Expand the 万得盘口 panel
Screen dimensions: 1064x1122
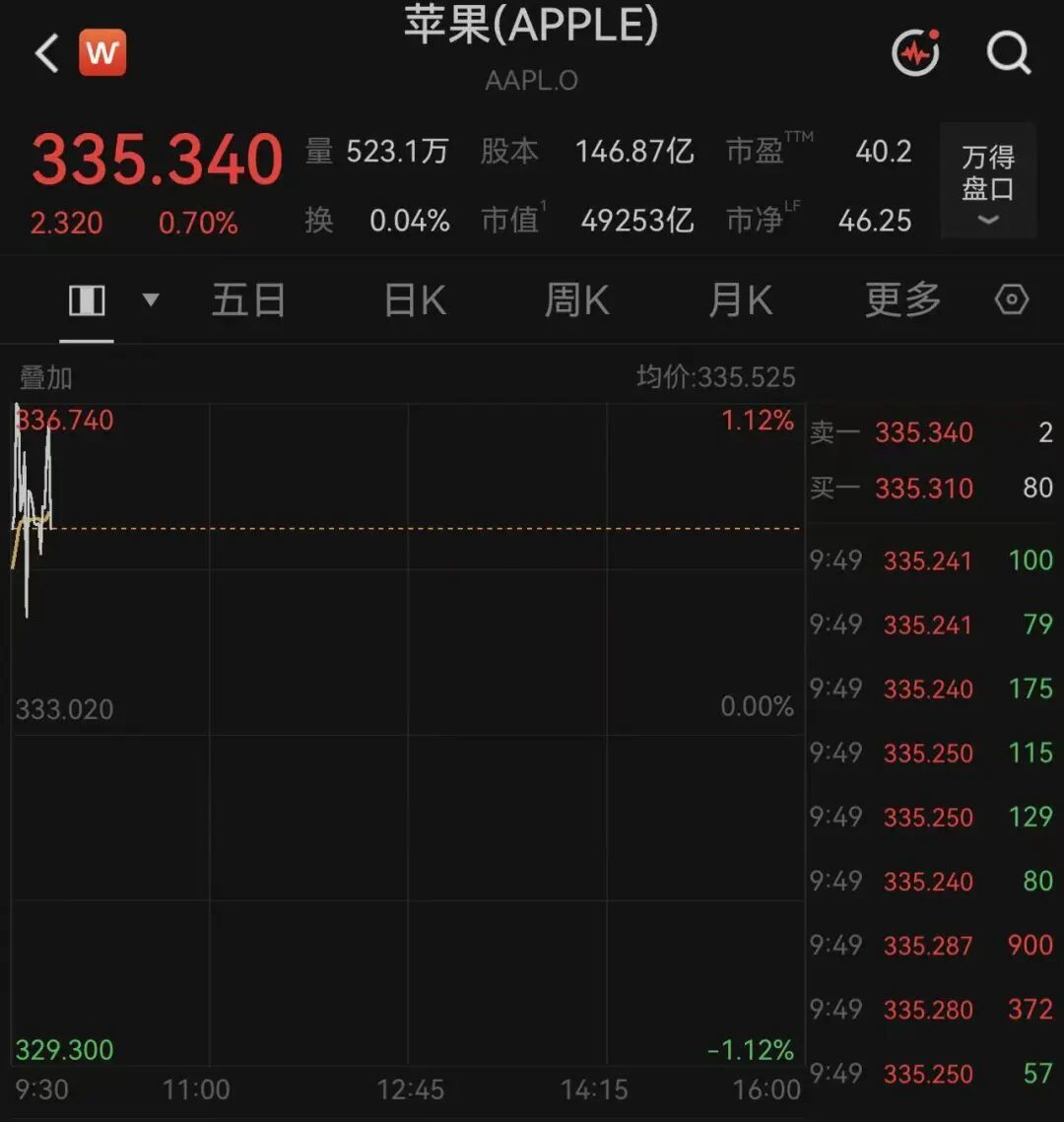[988, 181]
